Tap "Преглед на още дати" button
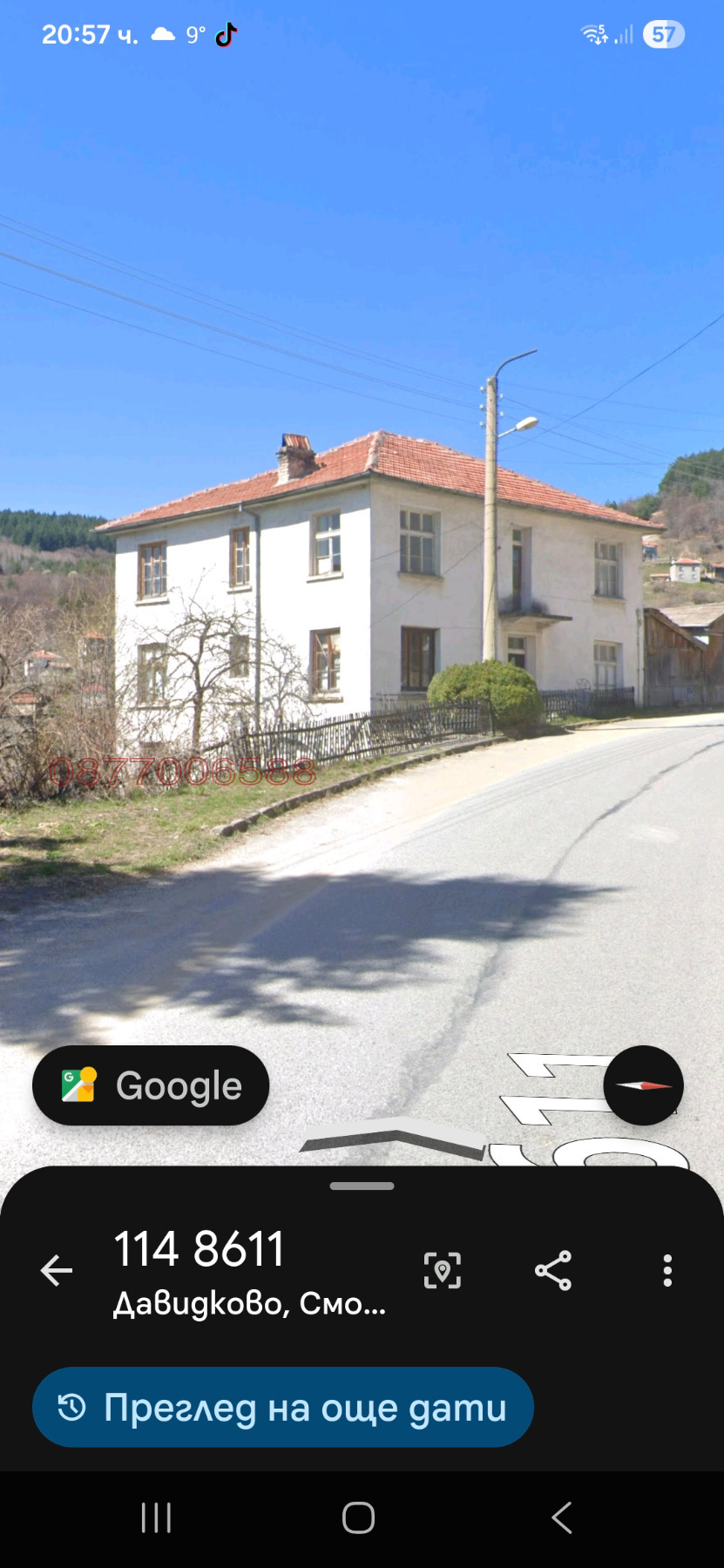 (x=282, y=1408)
